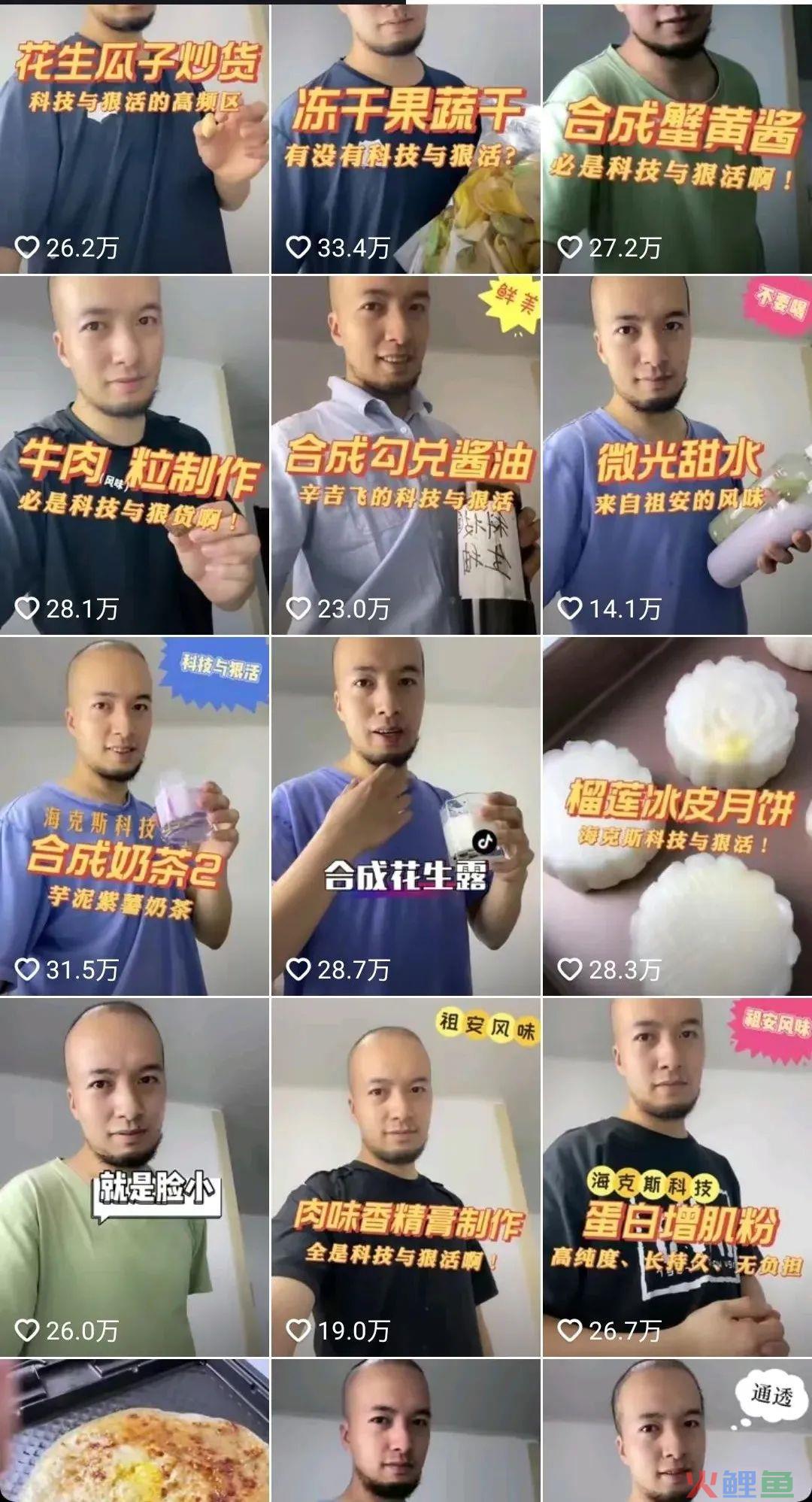Open the 合成蟹黄酱 video
Viewport: 812px width, 1502px height.
click(x=677, y=139)
